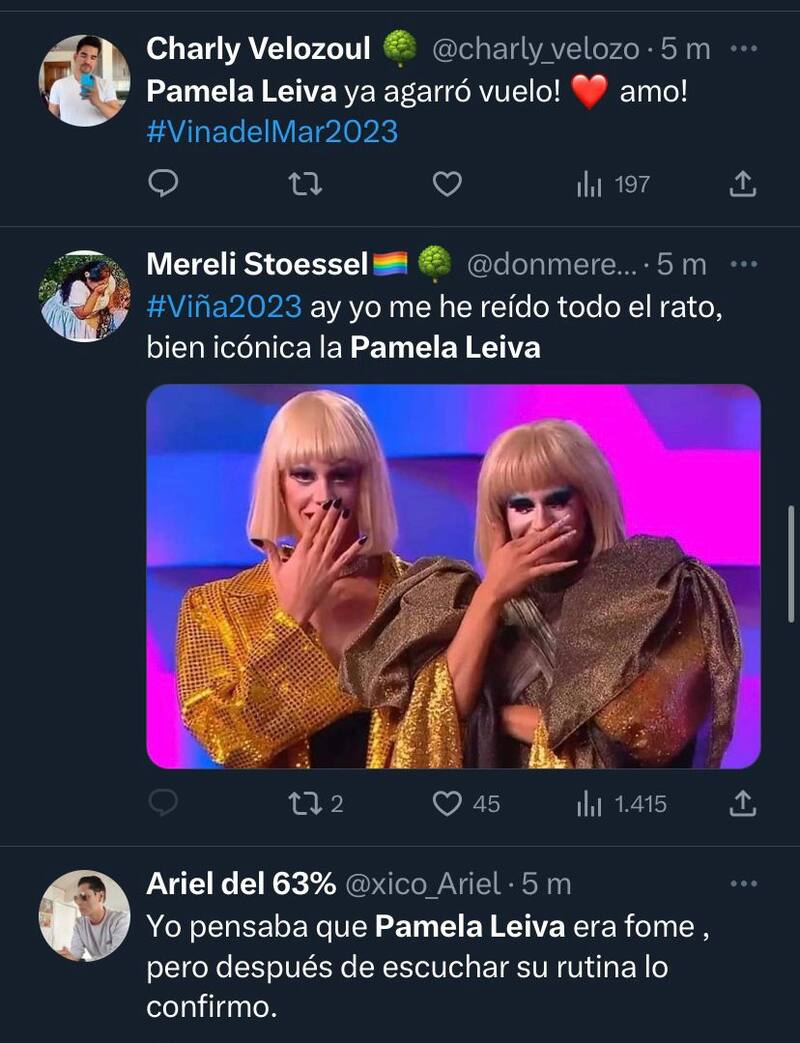Open overflow menu on Ariel del 63%'s tweet
Viewport: 800px width, 1043px height.
click(x=745, y=884)
